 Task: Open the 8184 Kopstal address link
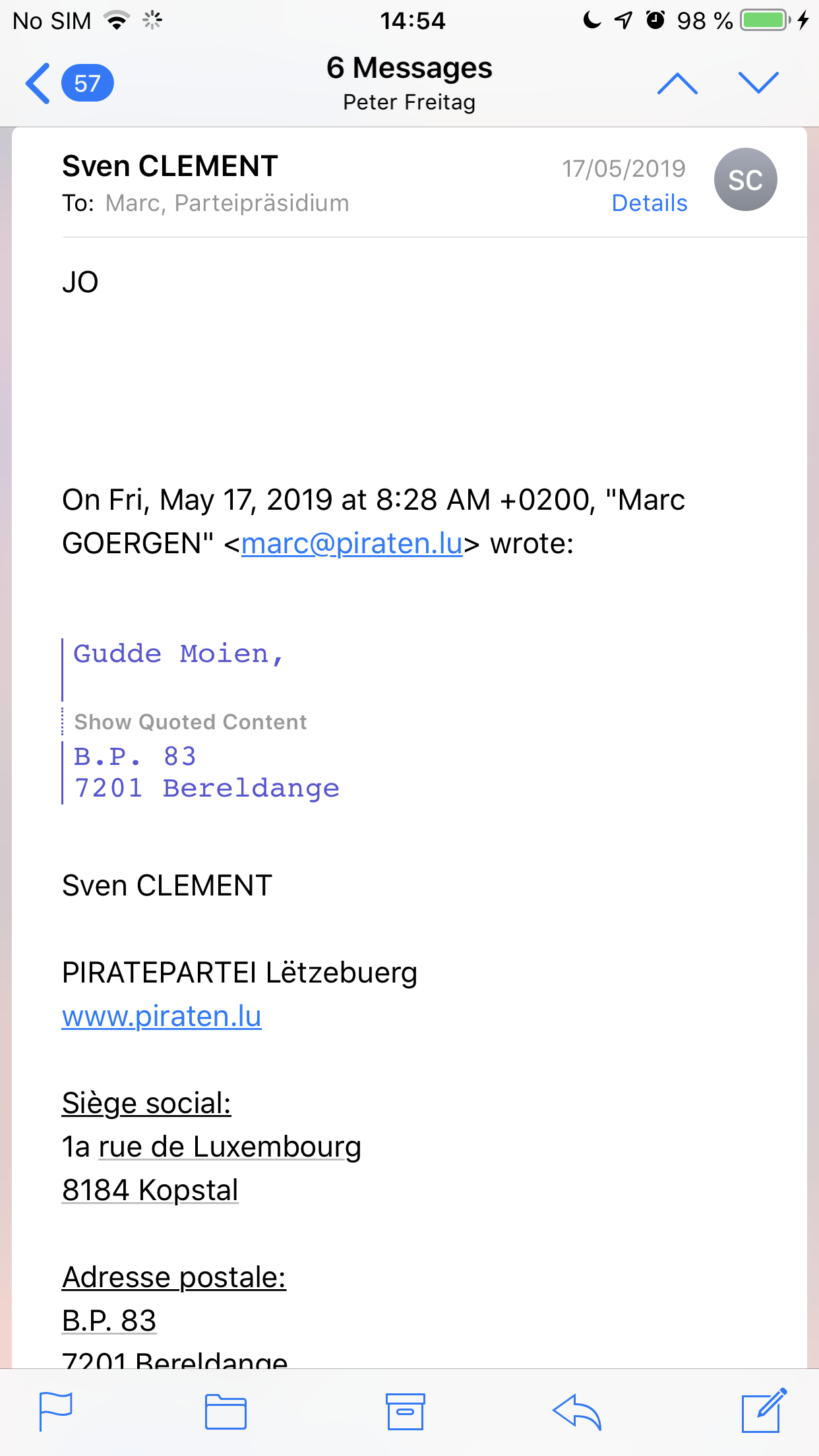(x=150, y=1190)
